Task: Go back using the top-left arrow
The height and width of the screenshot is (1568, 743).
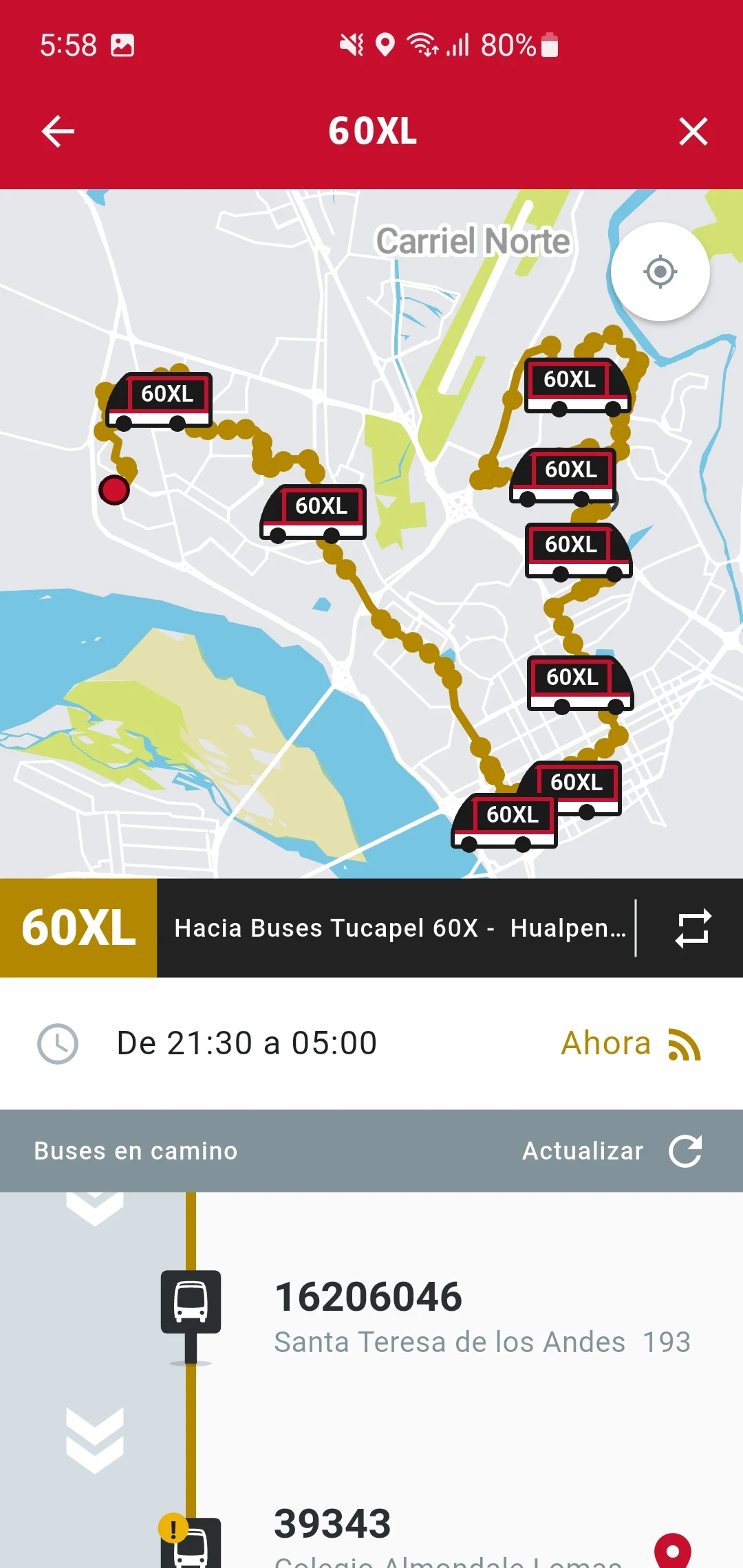Action: 58,131
